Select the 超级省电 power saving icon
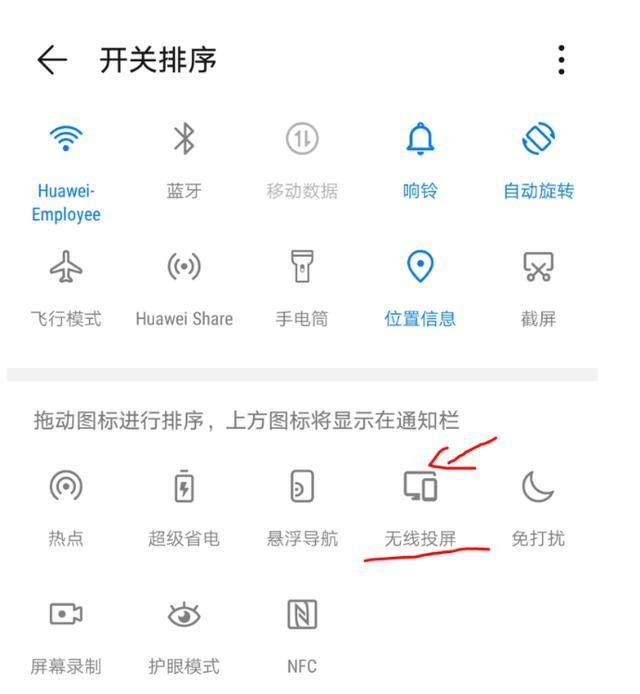 184,488
